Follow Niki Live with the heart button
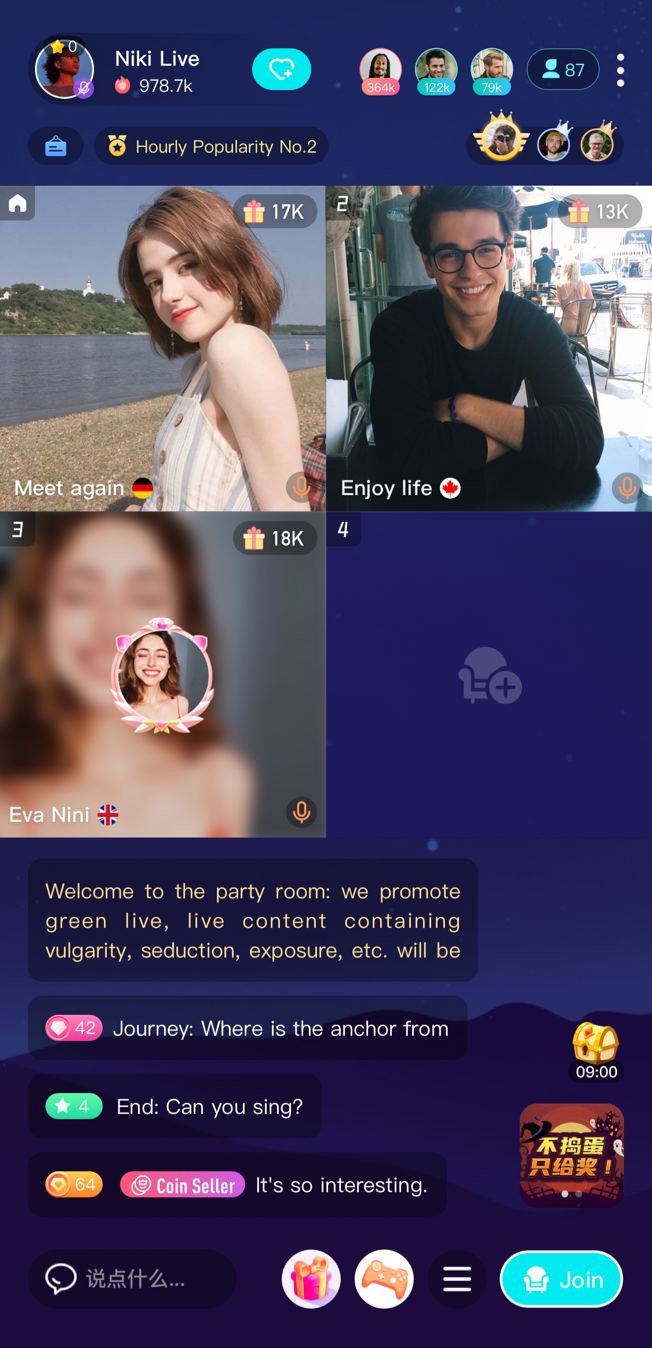Viewport: 652px width, 1348px height. (281, 70)
